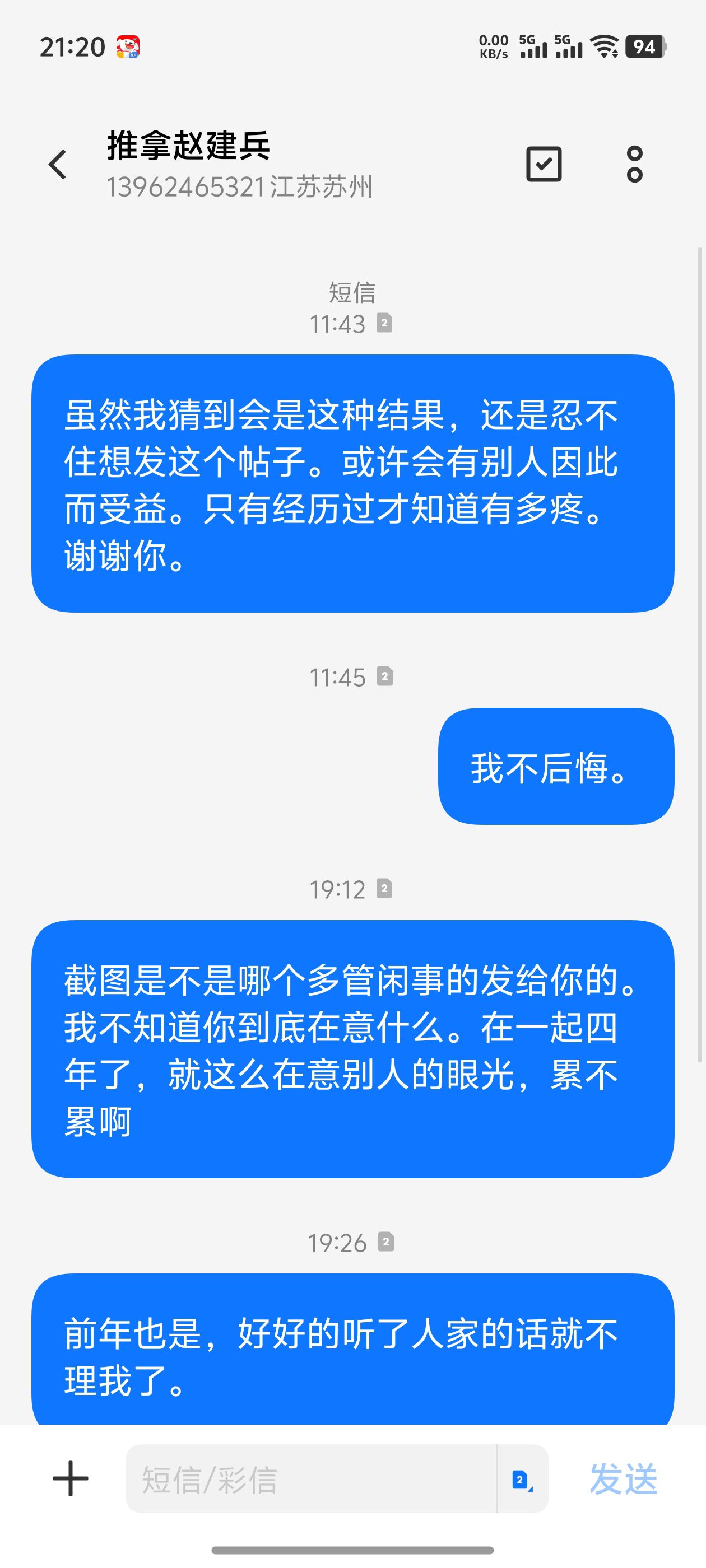
Task: Tap the message 我不后悔。
Action: click(x=555, y=766)
